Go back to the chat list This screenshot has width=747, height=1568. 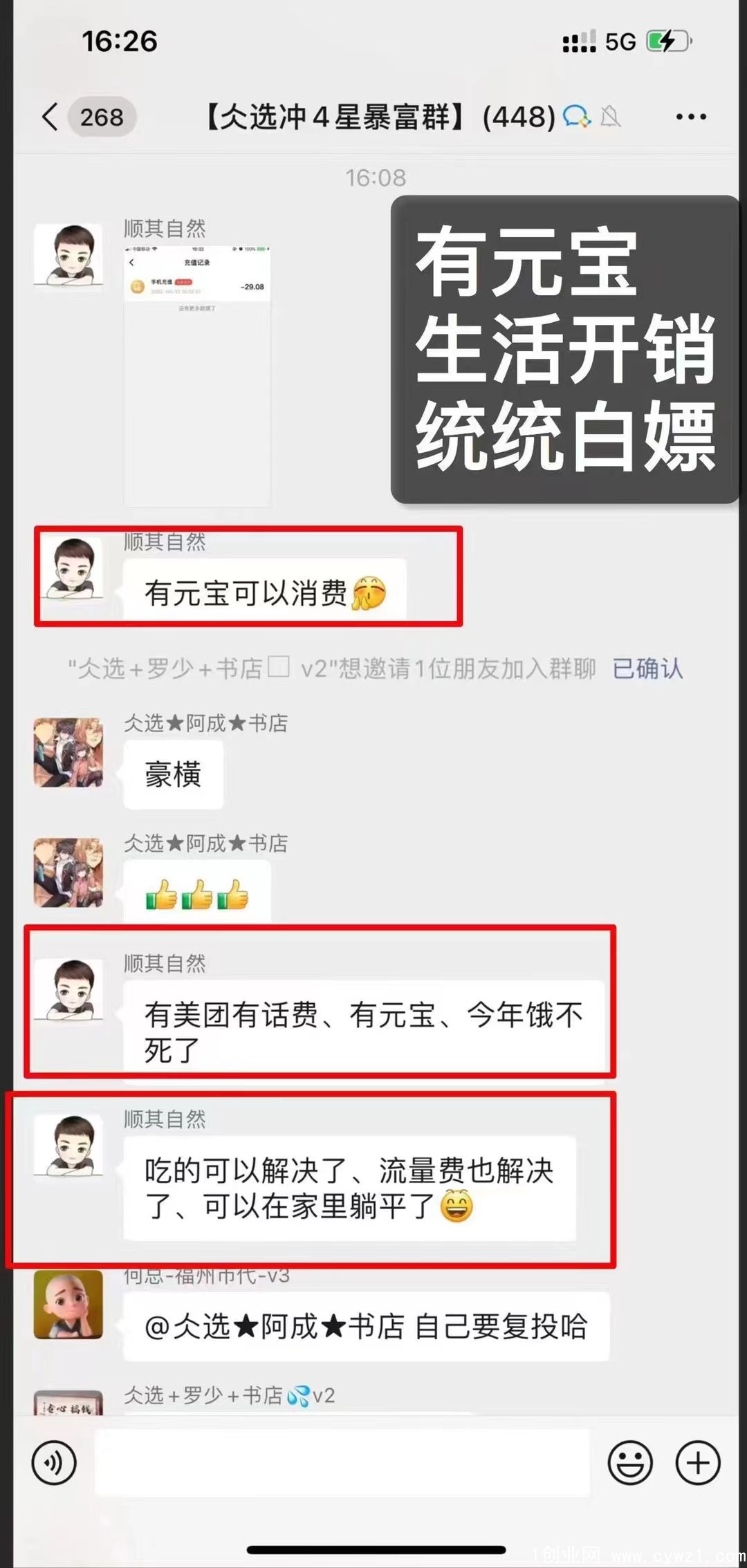coord(50,117)
